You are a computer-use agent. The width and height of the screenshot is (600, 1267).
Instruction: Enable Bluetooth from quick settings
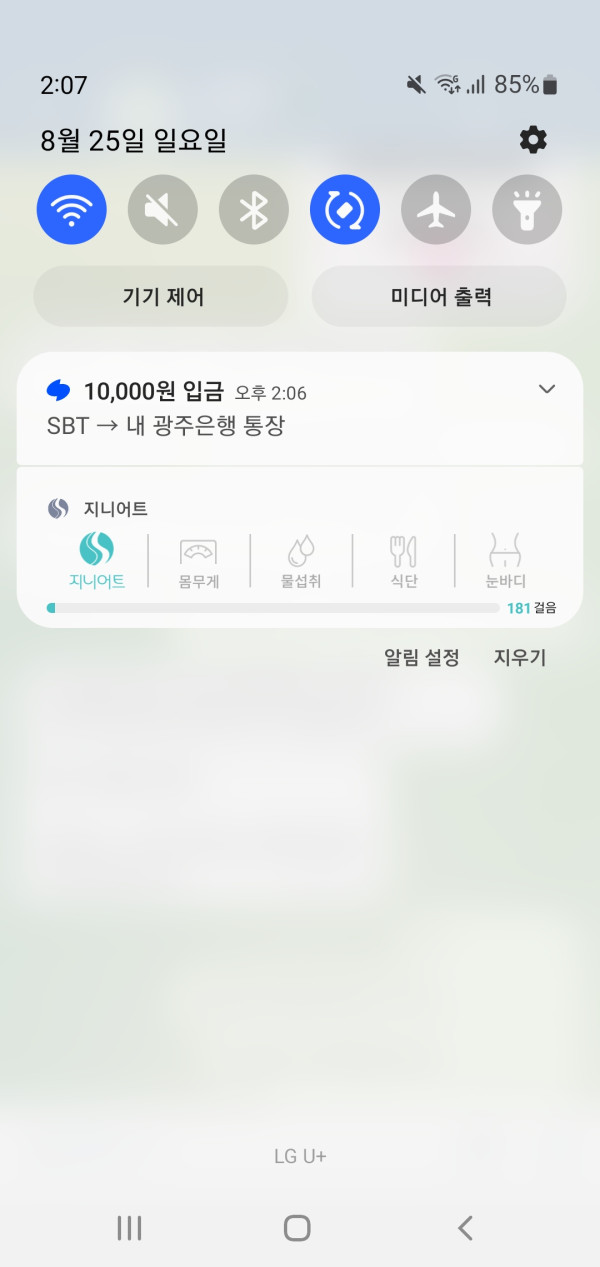(254, 210)
